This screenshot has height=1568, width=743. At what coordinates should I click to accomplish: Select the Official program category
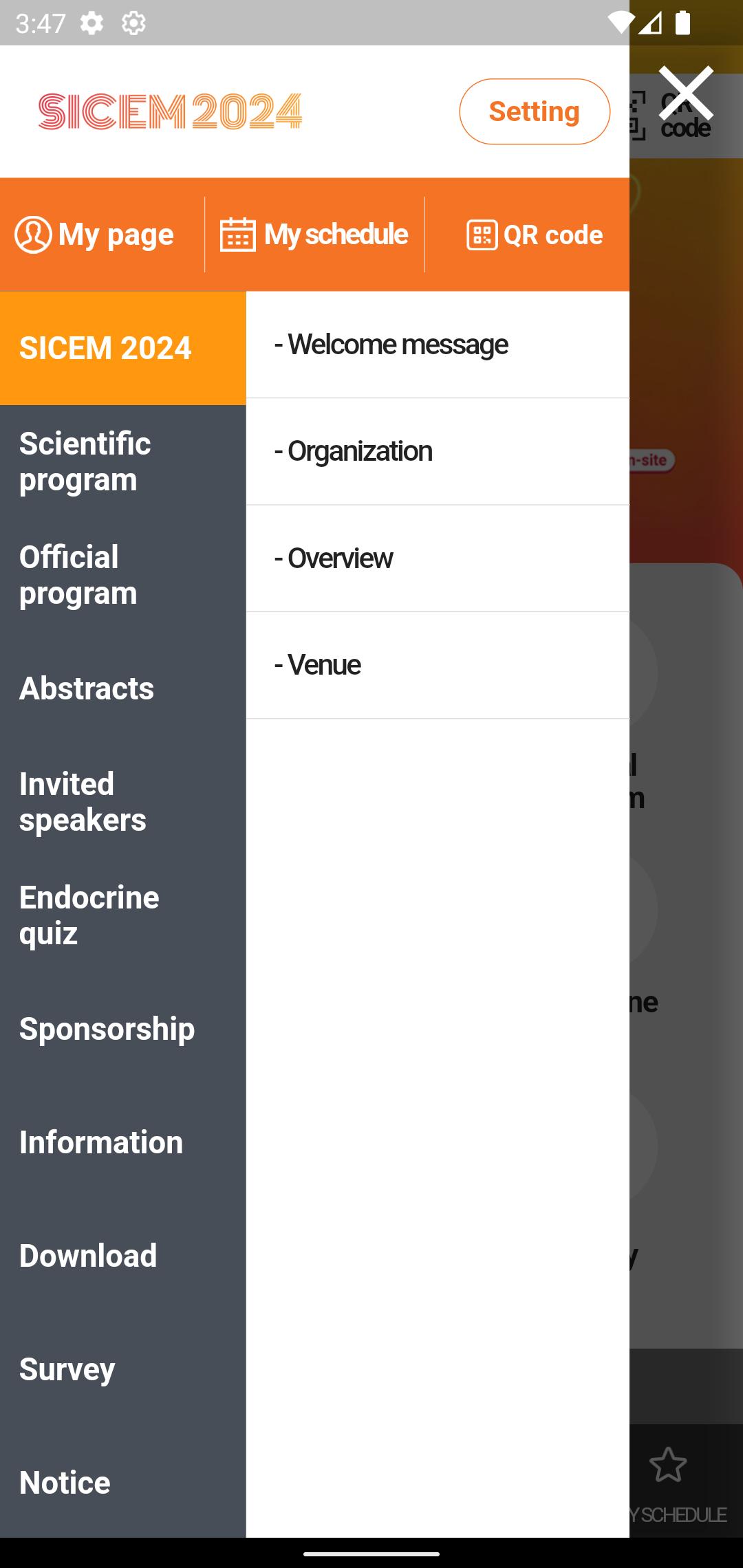(123, 575)
